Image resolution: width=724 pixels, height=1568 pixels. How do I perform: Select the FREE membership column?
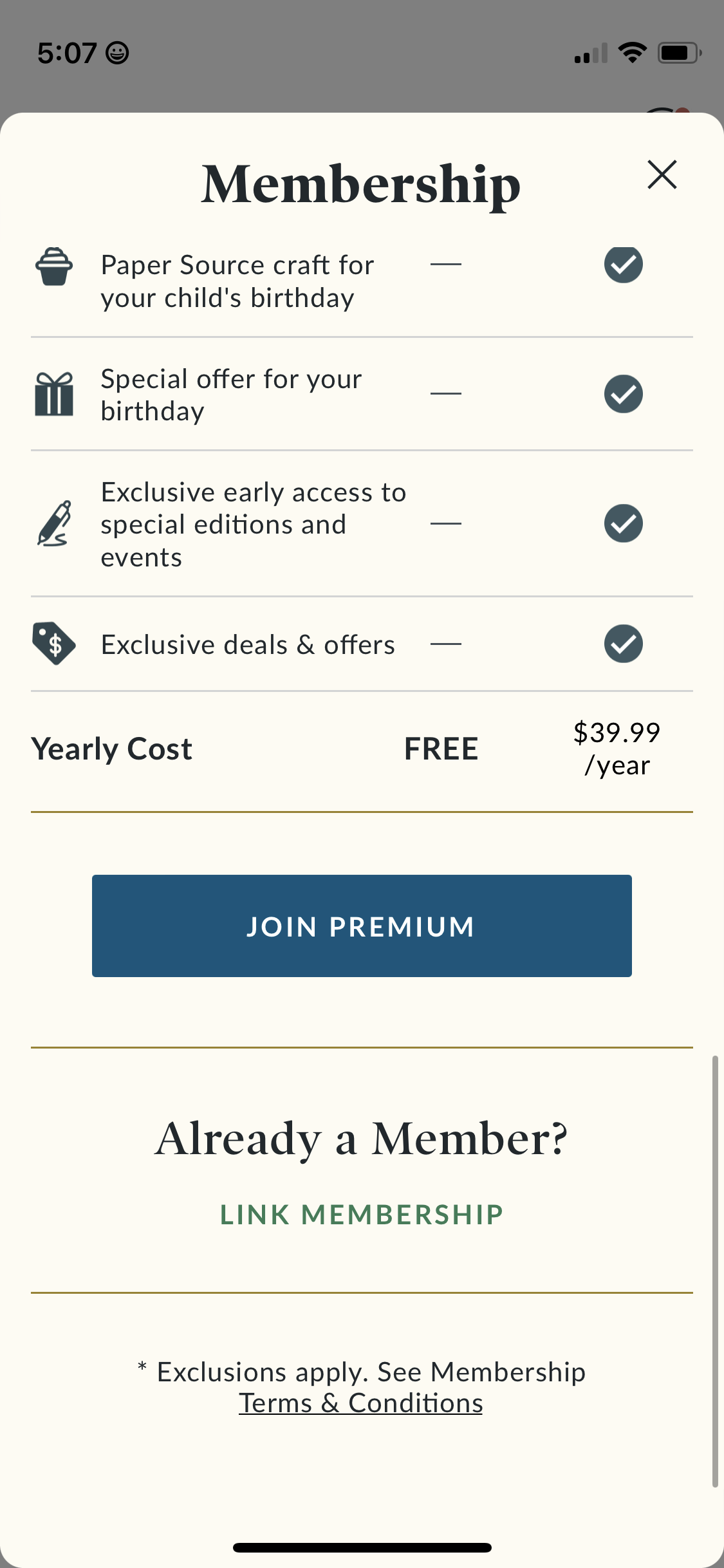coord(441,747)
